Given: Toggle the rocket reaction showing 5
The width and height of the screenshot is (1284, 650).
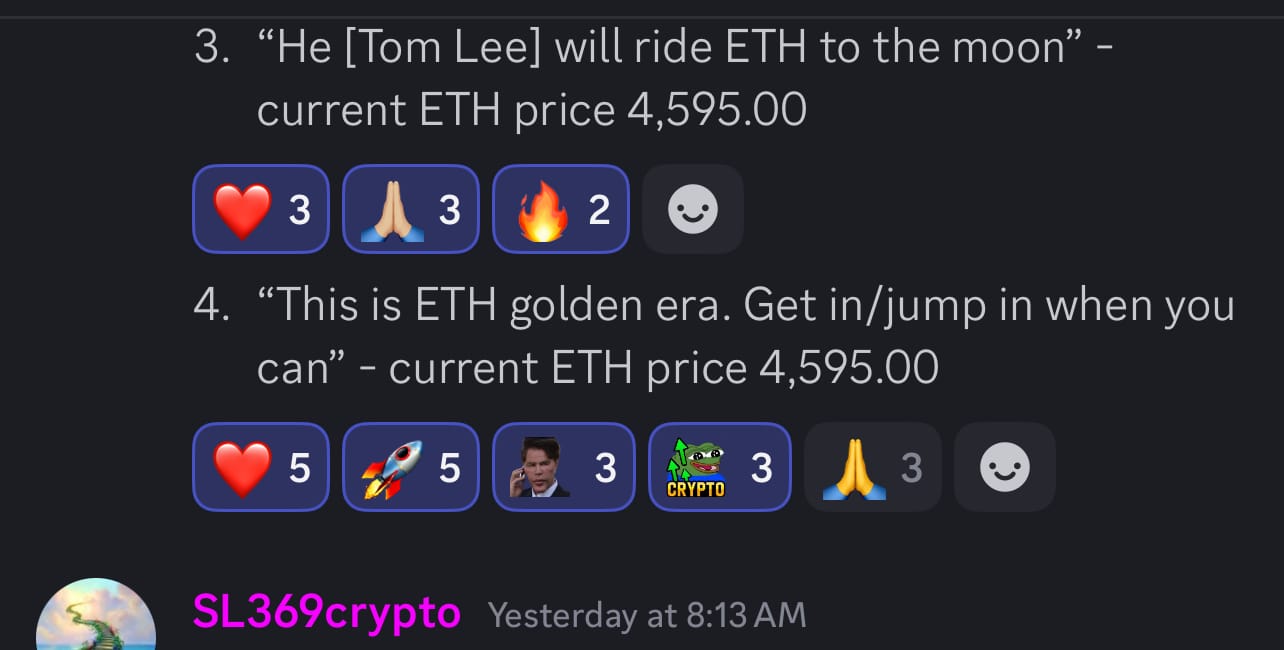Looking at the screenshot, I should (x=410, y=467).
